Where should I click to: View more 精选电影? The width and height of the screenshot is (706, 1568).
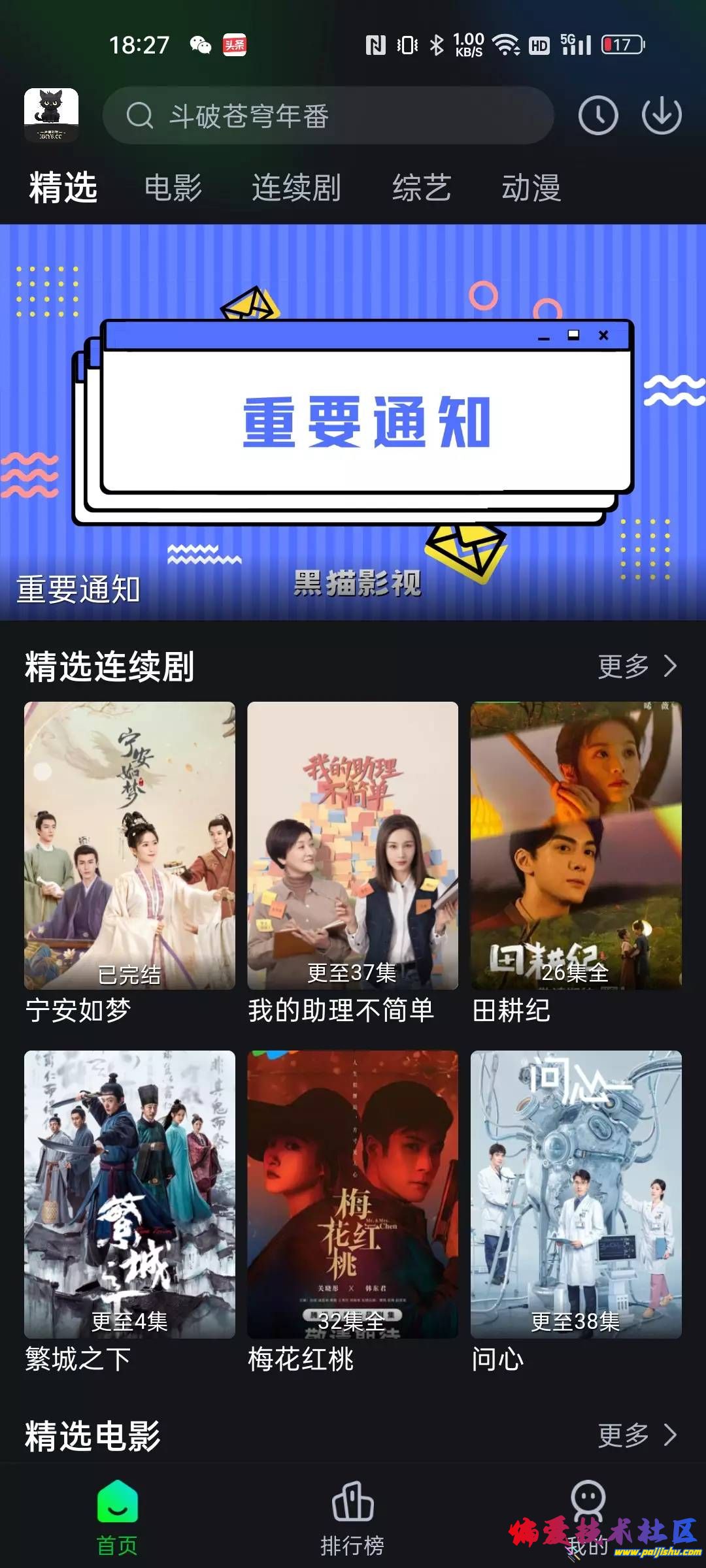tap(637, 1435)
